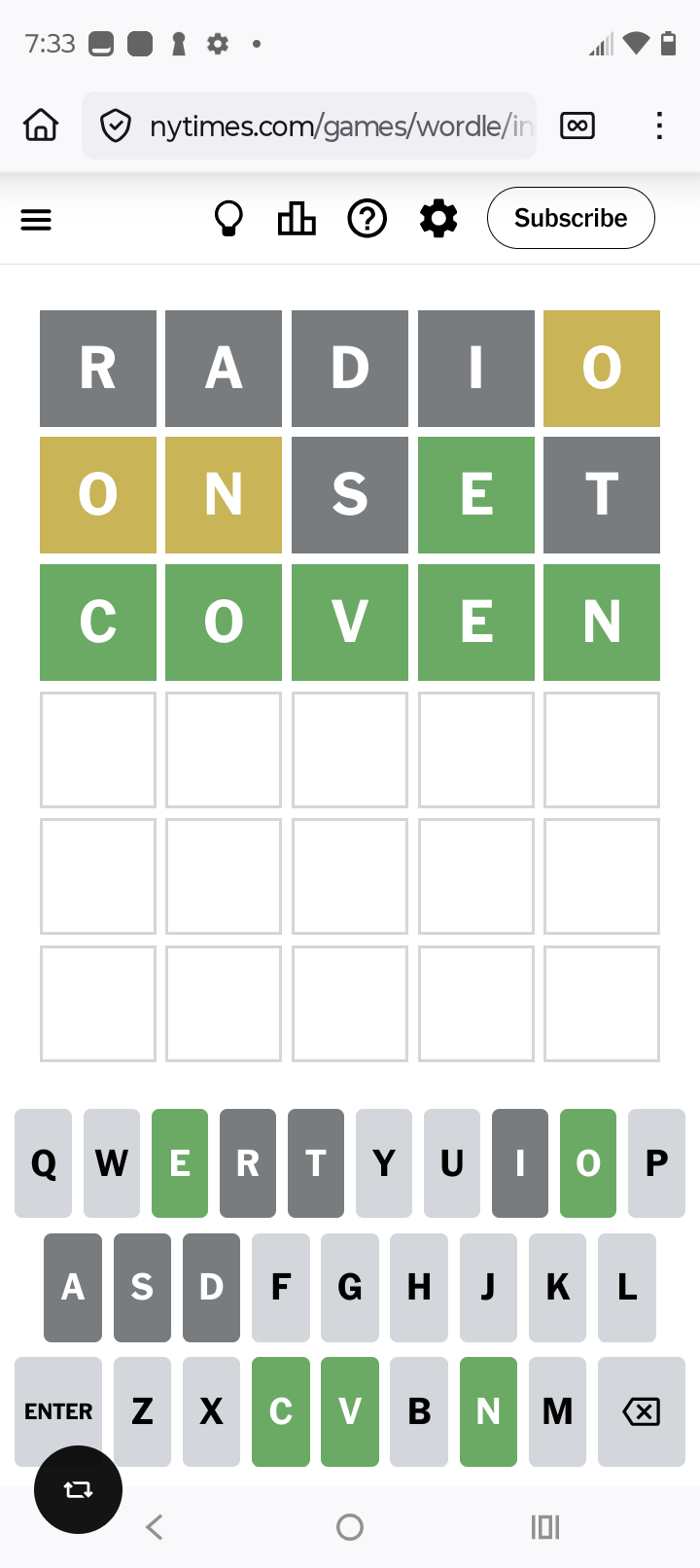Select the letter L key
This screenshot has height=1568, width=700.
[627, 1287]
